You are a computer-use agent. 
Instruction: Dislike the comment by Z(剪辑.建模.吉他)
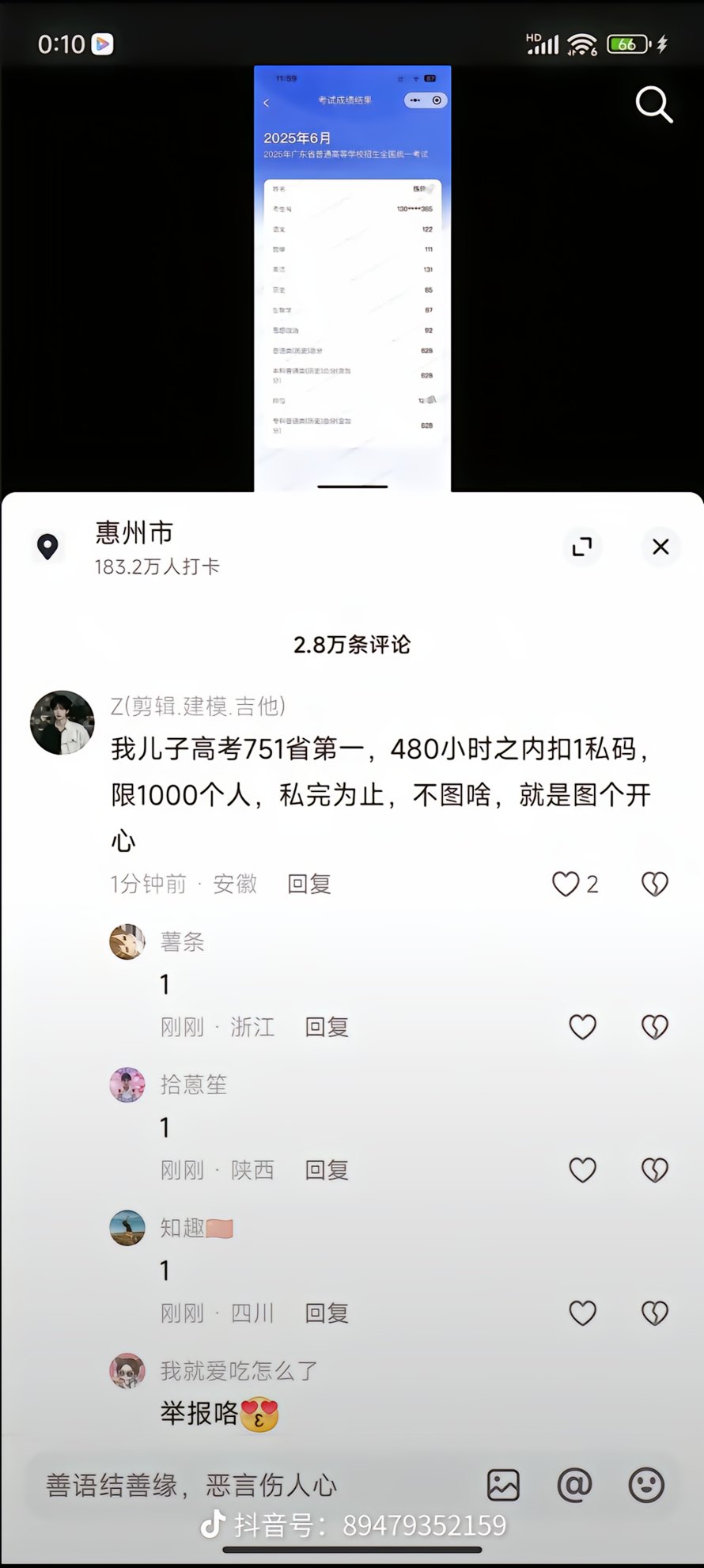click(654, 884)
